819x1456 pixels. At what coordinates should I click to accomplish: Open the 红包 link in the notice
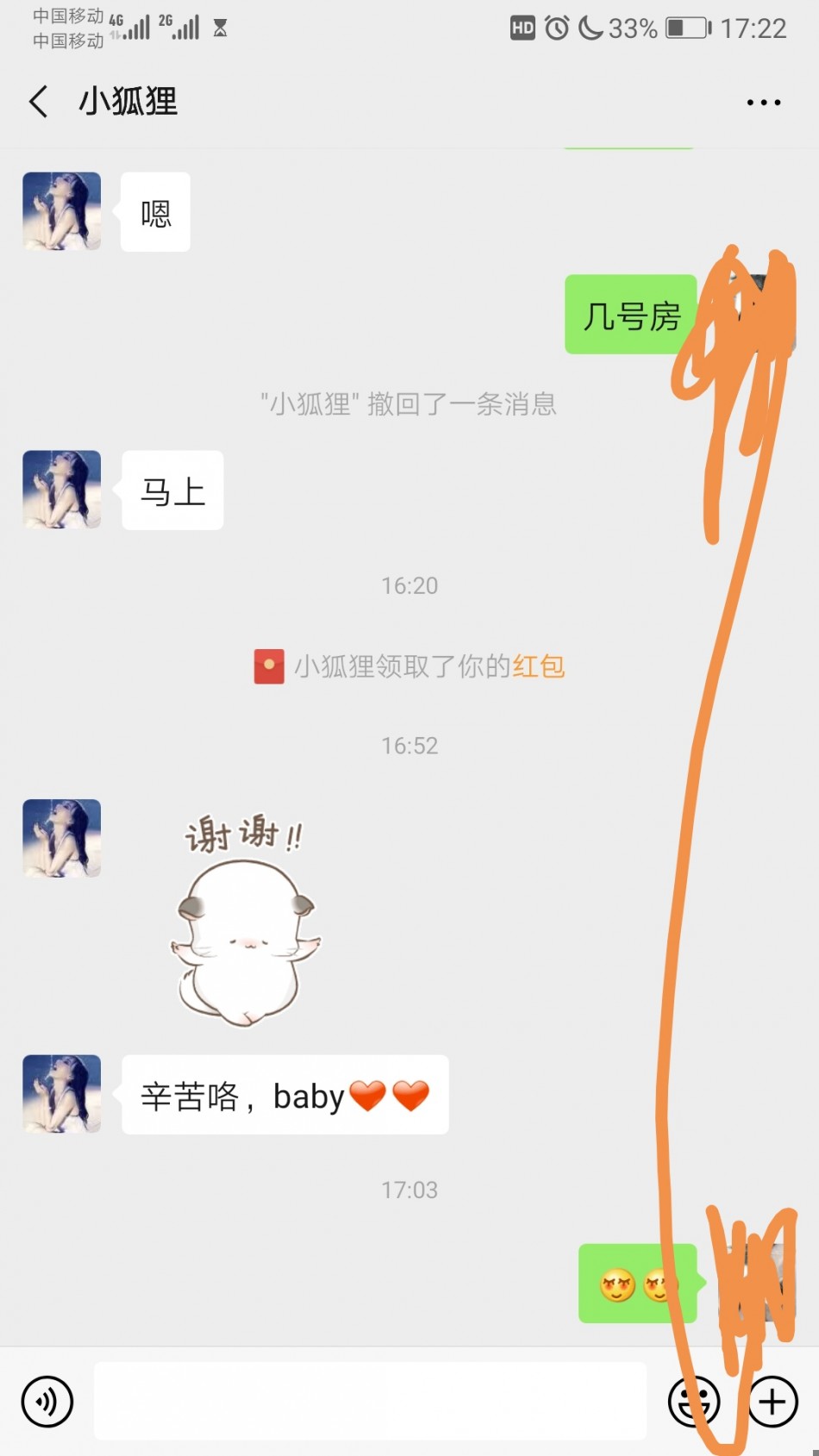pyautogui.click(x=539, y=666)
